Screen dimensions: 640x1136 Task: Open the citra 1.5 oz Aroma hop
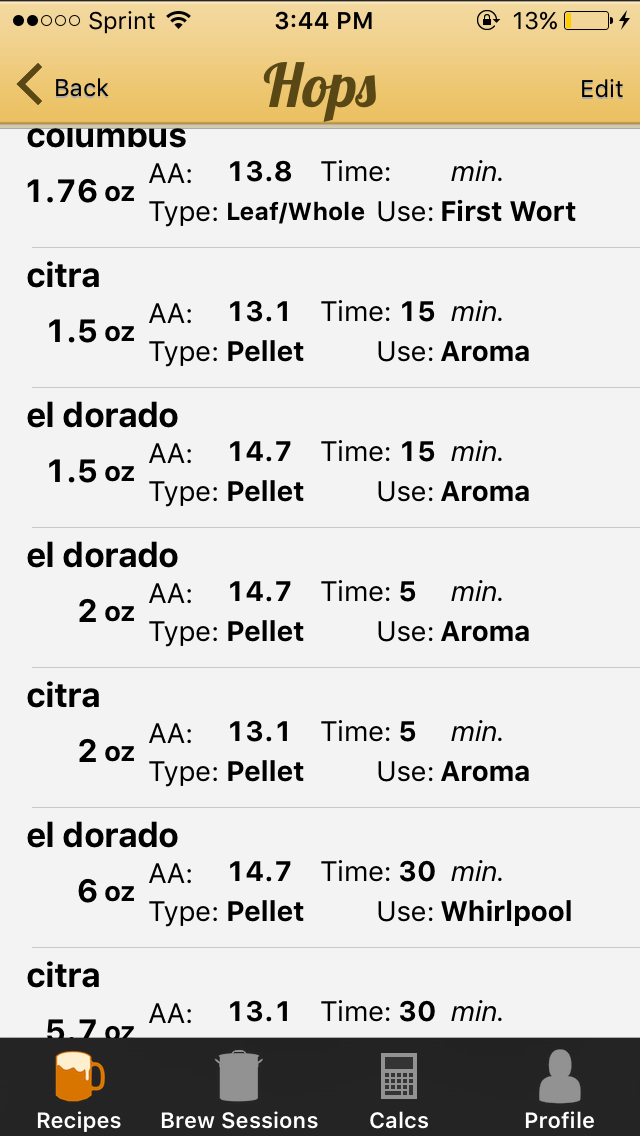click(320, 317)
